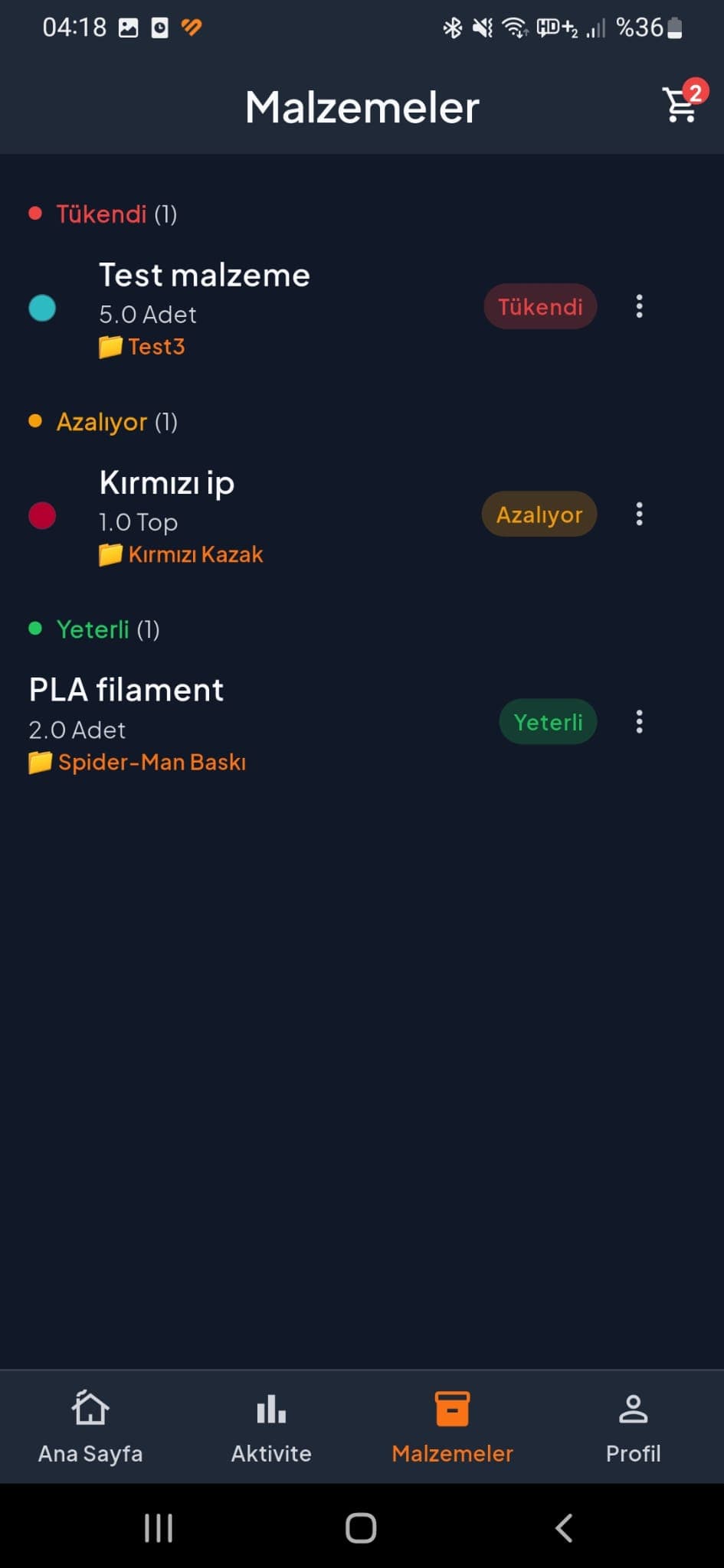Tap the folder icon for Spider-Man Baskı
Image resolution: width=724 pixels, height=1568 pixels.
pos(40,762)
